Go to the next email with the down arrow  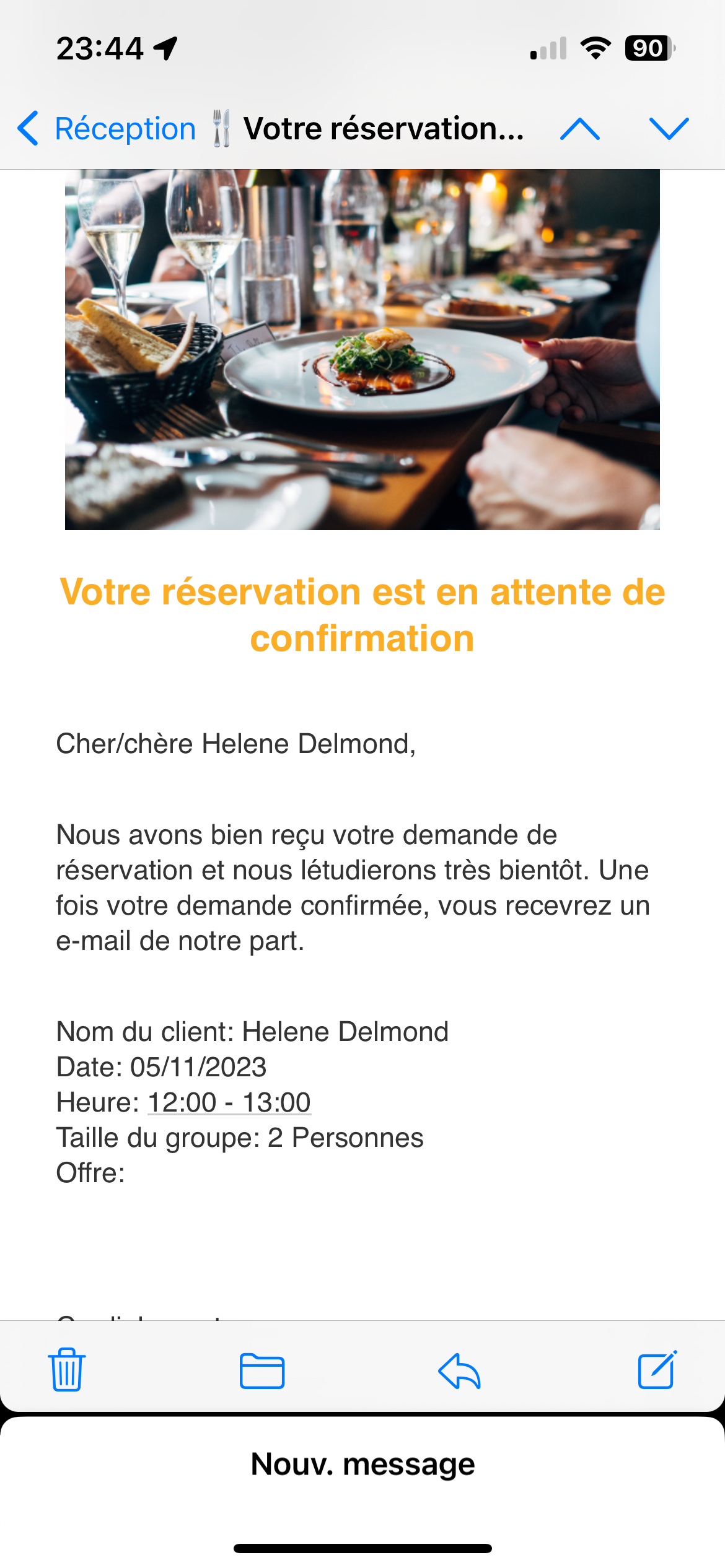coord(669,129)
